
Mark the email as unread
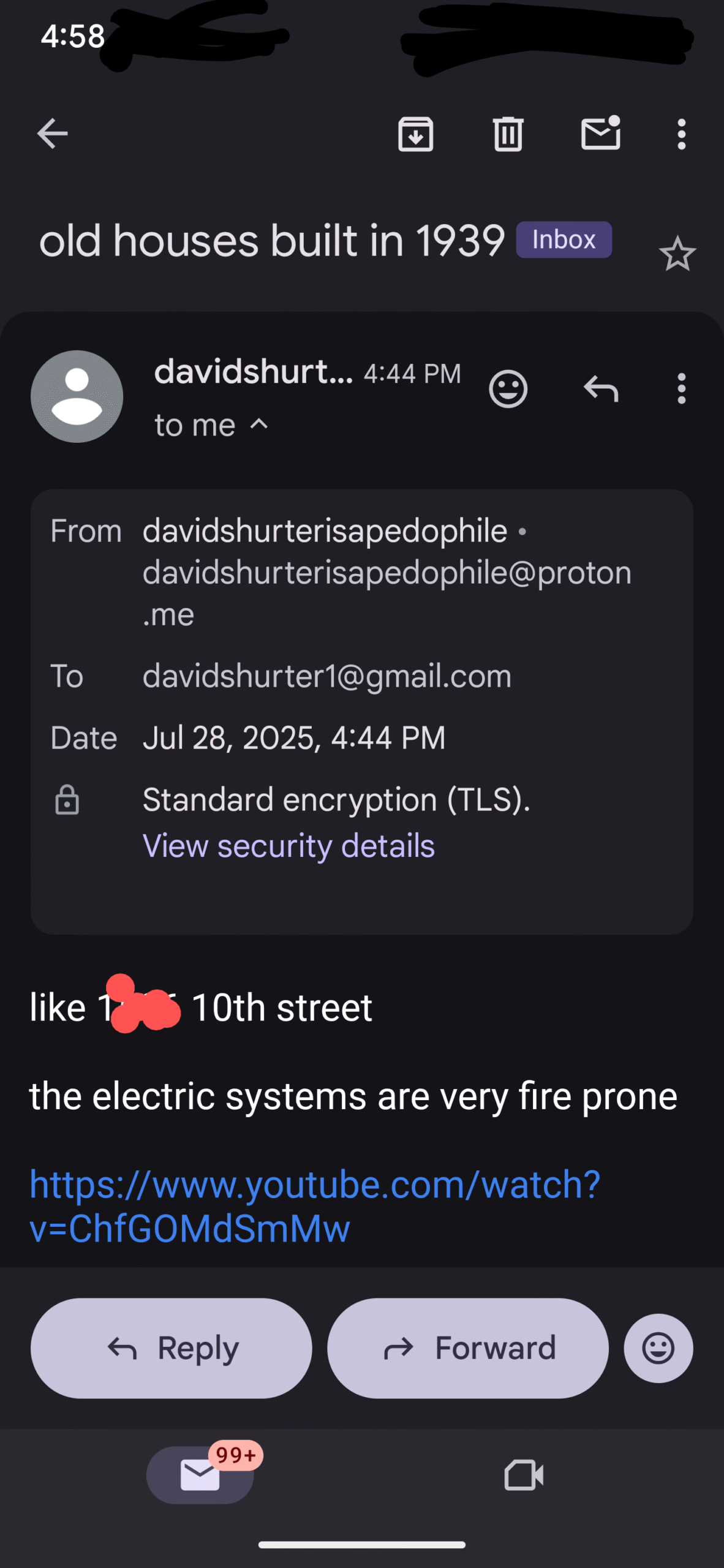coord(601,132)
